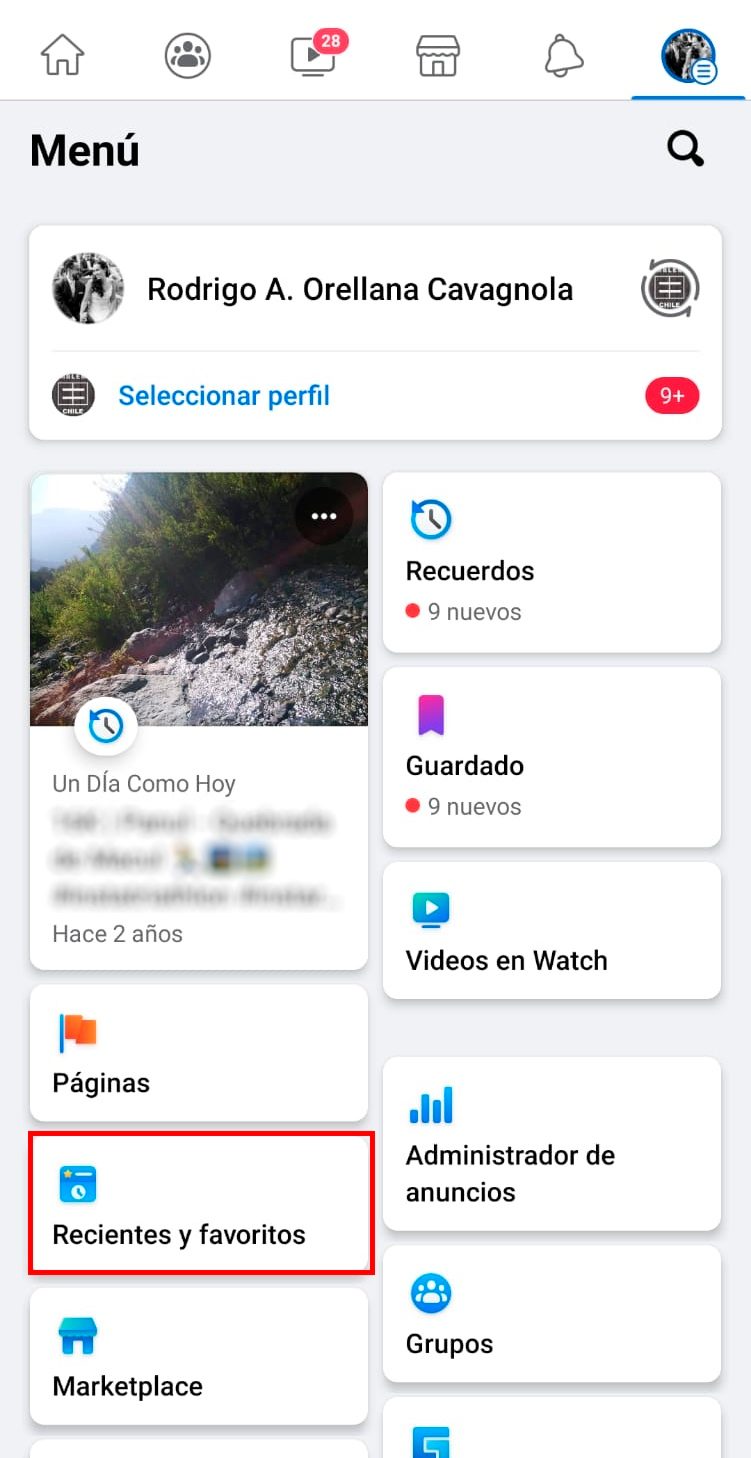Open the three-dot menu on memory photo
751x1458 pixels.
tap(324, 516)
